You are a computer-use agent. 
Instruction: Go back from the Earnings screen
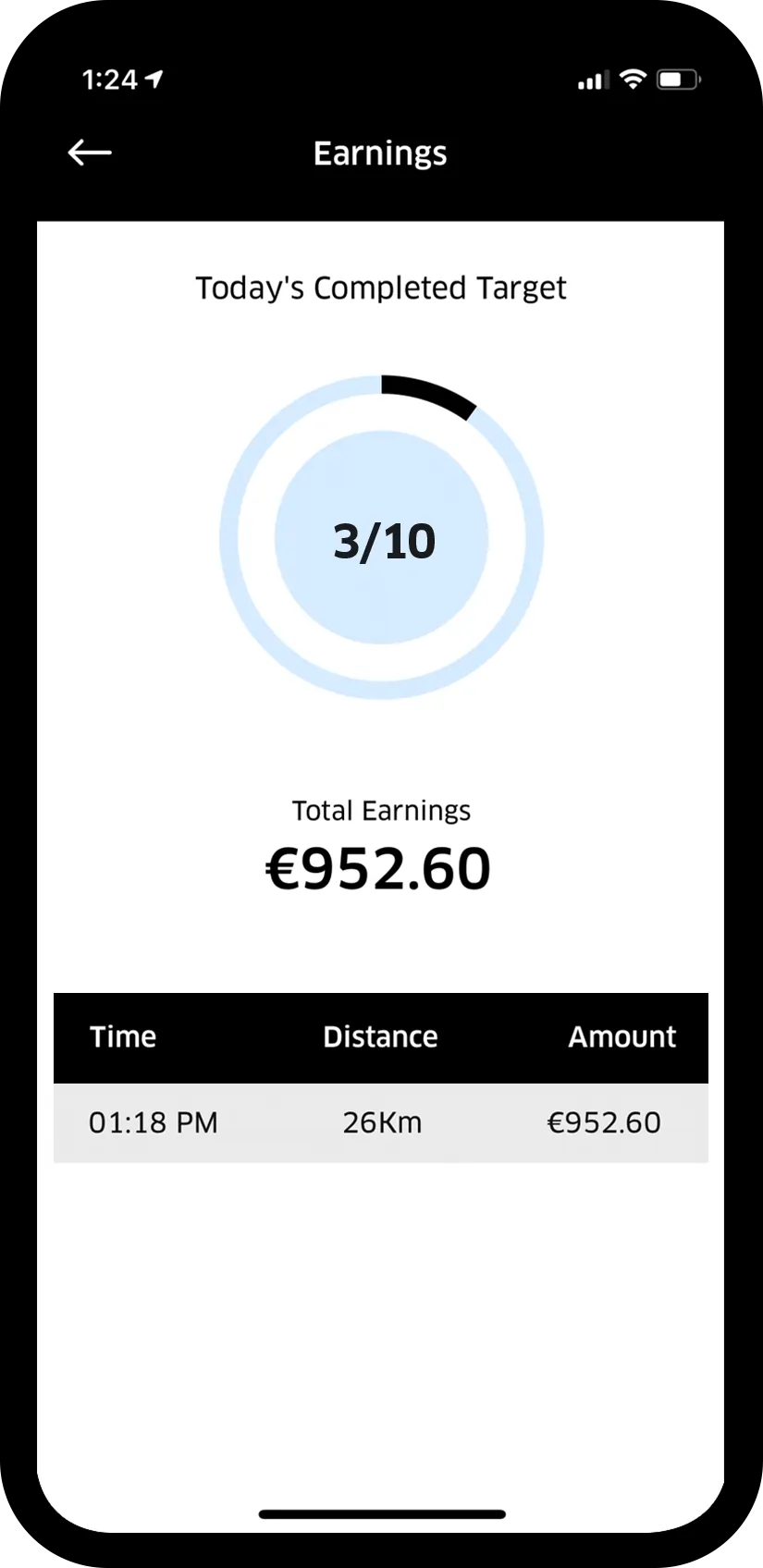(x=90, y=153)
